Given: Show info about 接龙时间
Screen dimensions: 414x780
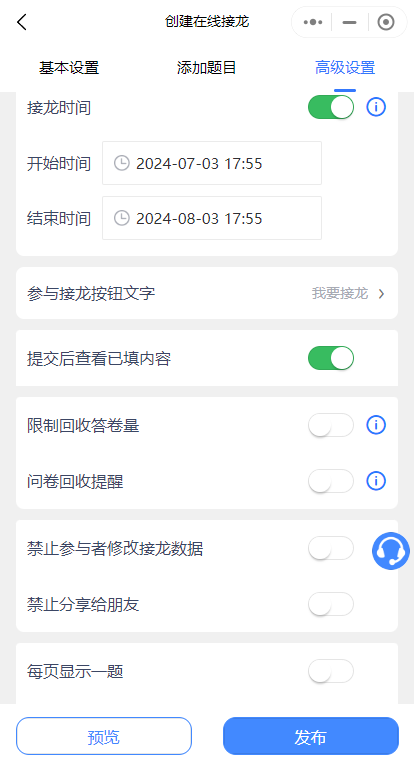Looking at the screenshot, I should [376, 107].
